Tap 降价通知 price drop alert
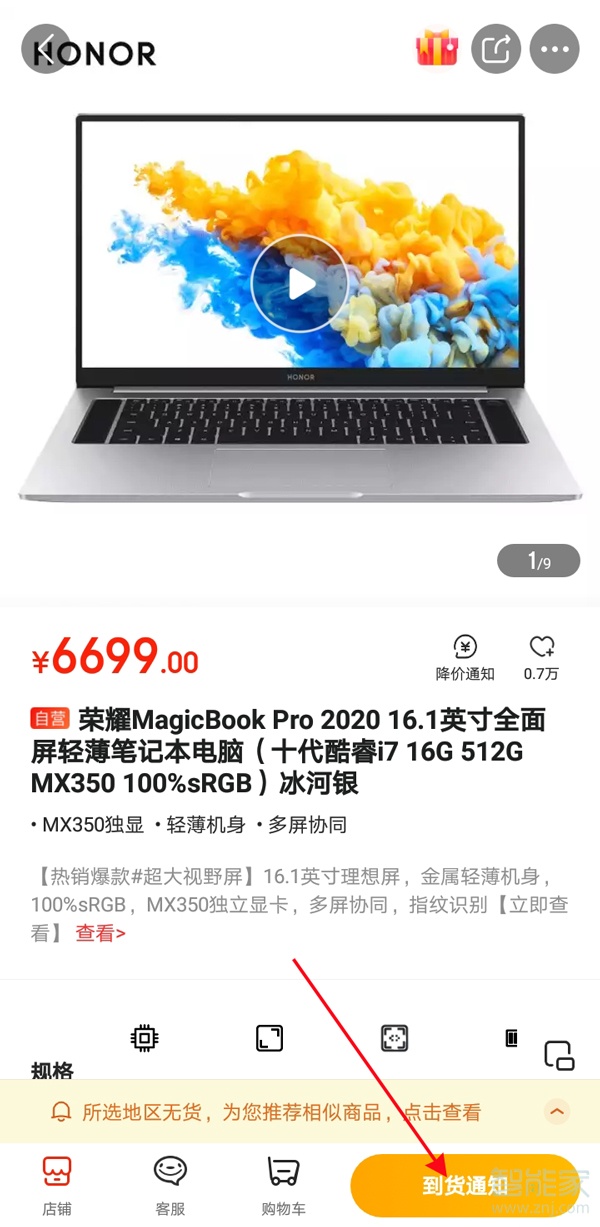Viewport: 600px width, 1227px height. [465, 658]
